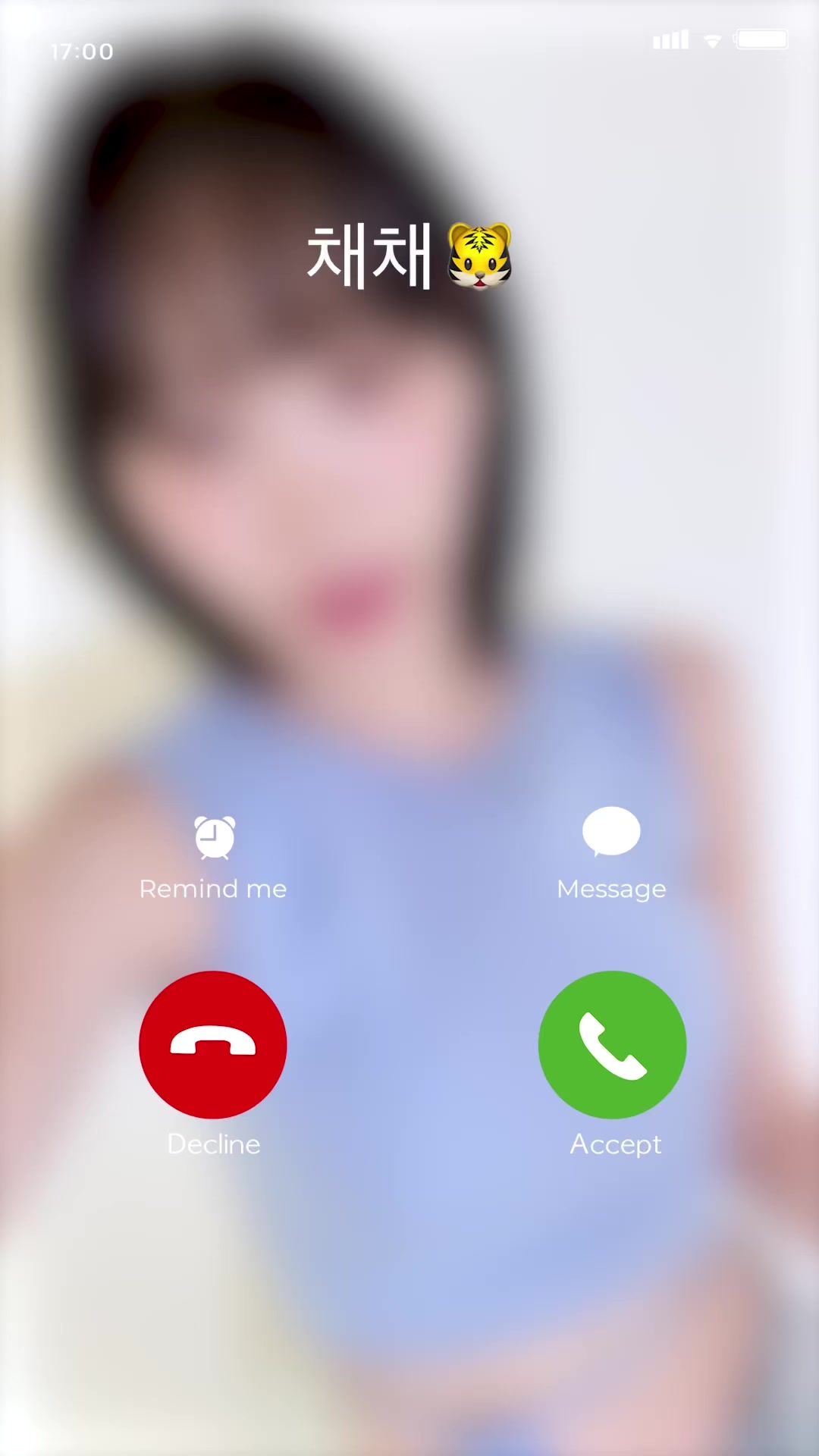The image size is (819, 1456).
Task: Decline the incoming call
Action: 213,1044
